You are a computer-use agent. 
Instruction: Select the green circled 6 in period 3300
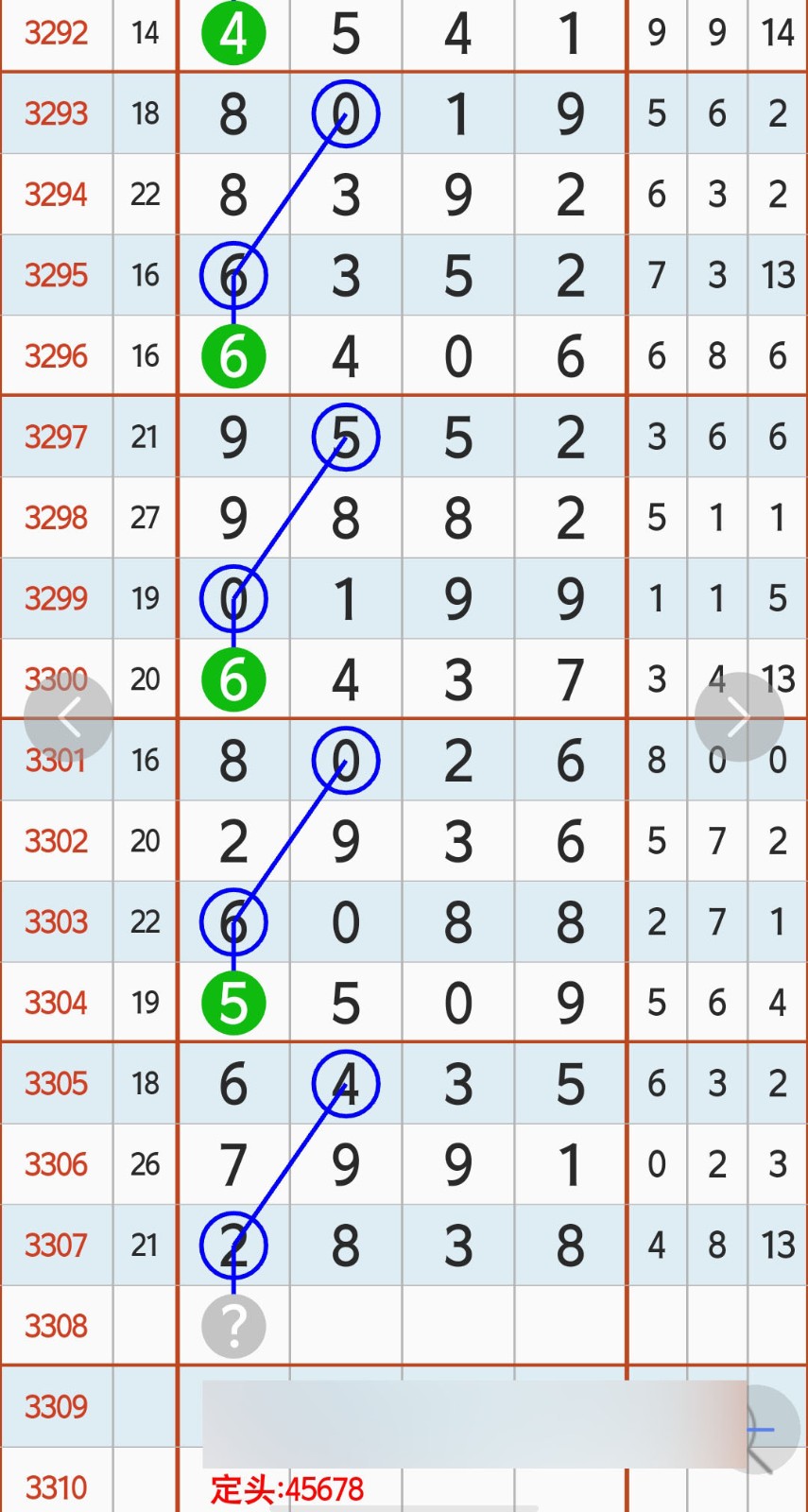(233, 679)
